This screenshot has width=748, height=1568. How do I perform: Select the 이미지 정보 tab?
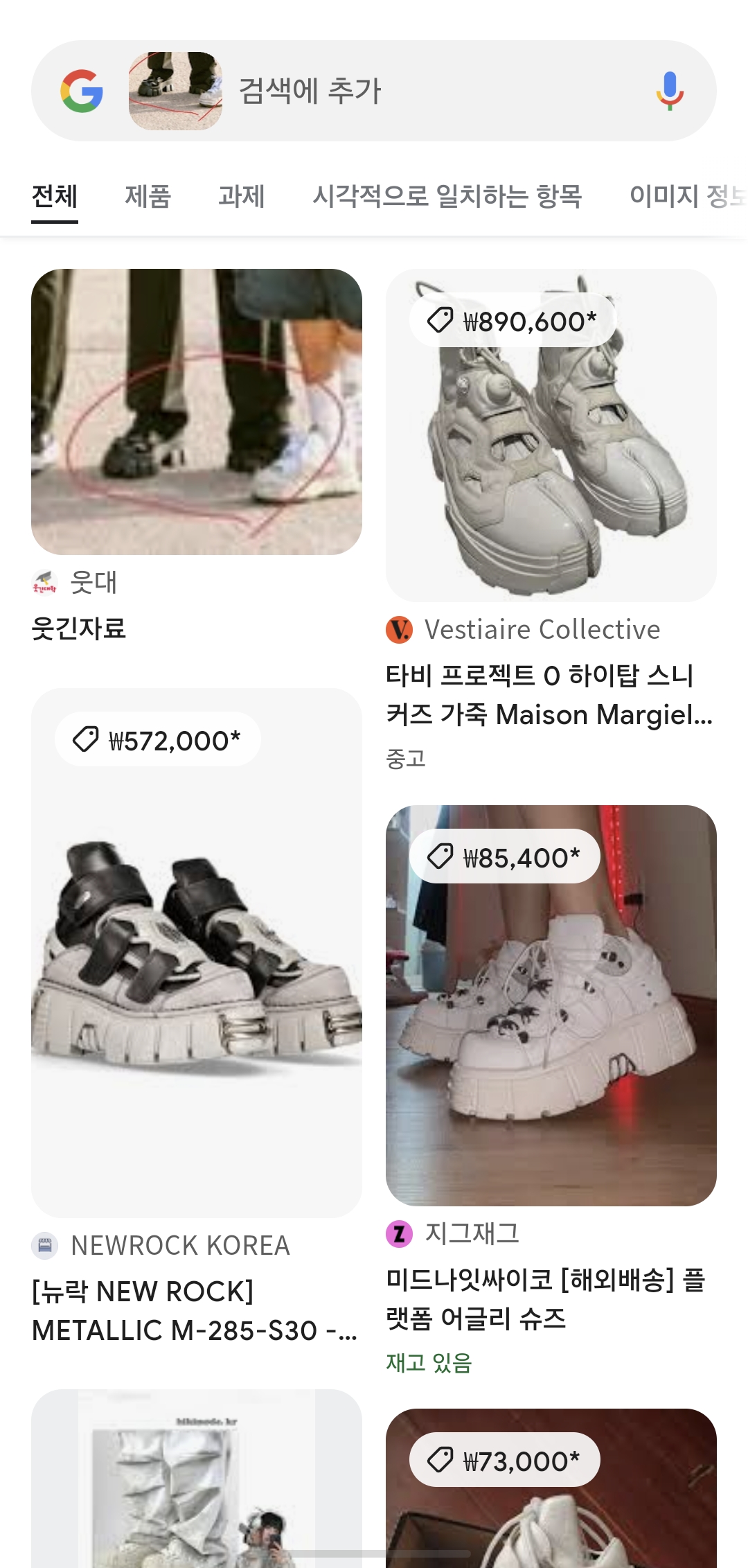point(686,197)
